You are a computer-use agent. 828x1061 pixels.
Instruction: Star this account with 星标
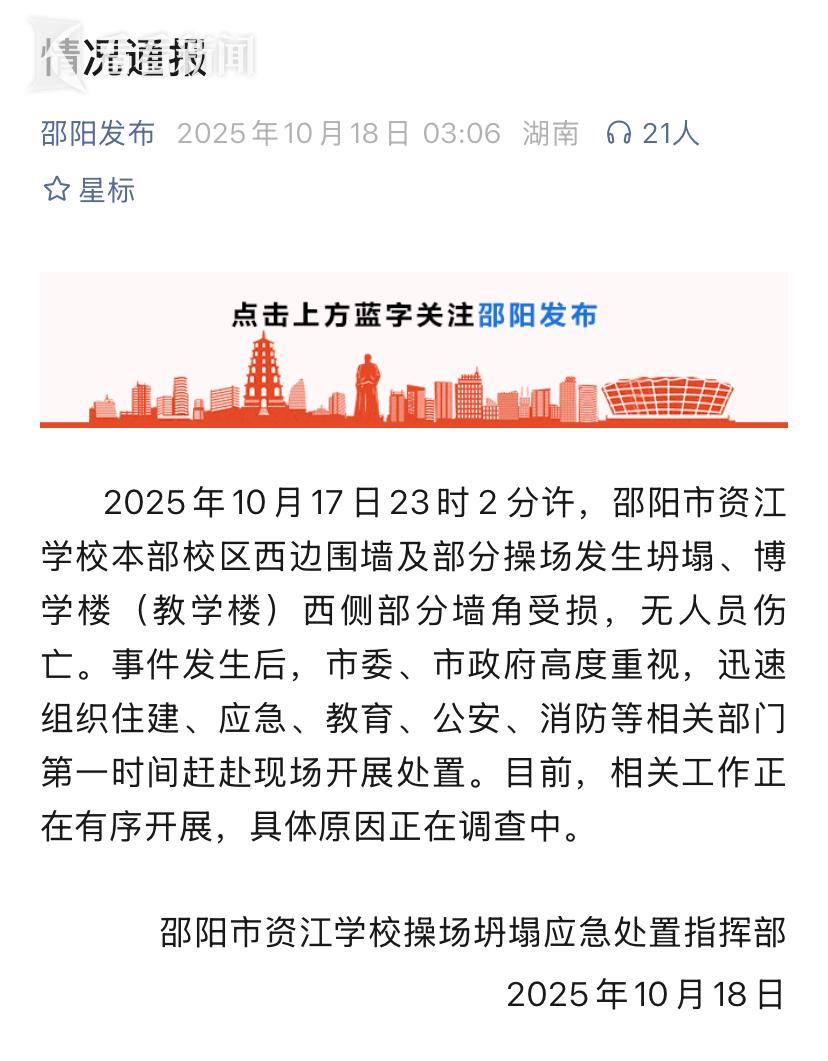89,190
